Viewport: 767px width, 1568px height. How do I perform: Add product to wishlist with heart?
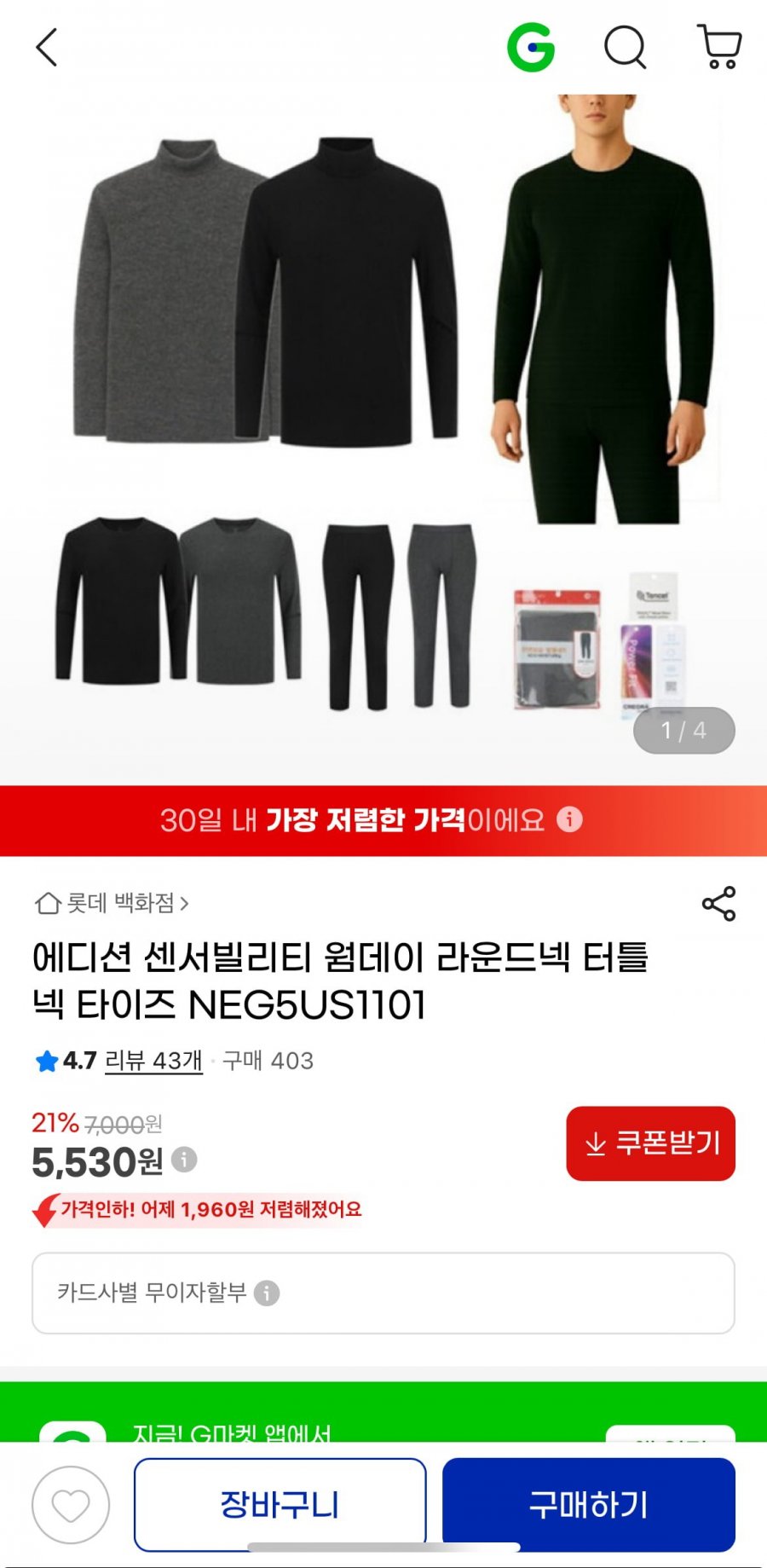71,1505
